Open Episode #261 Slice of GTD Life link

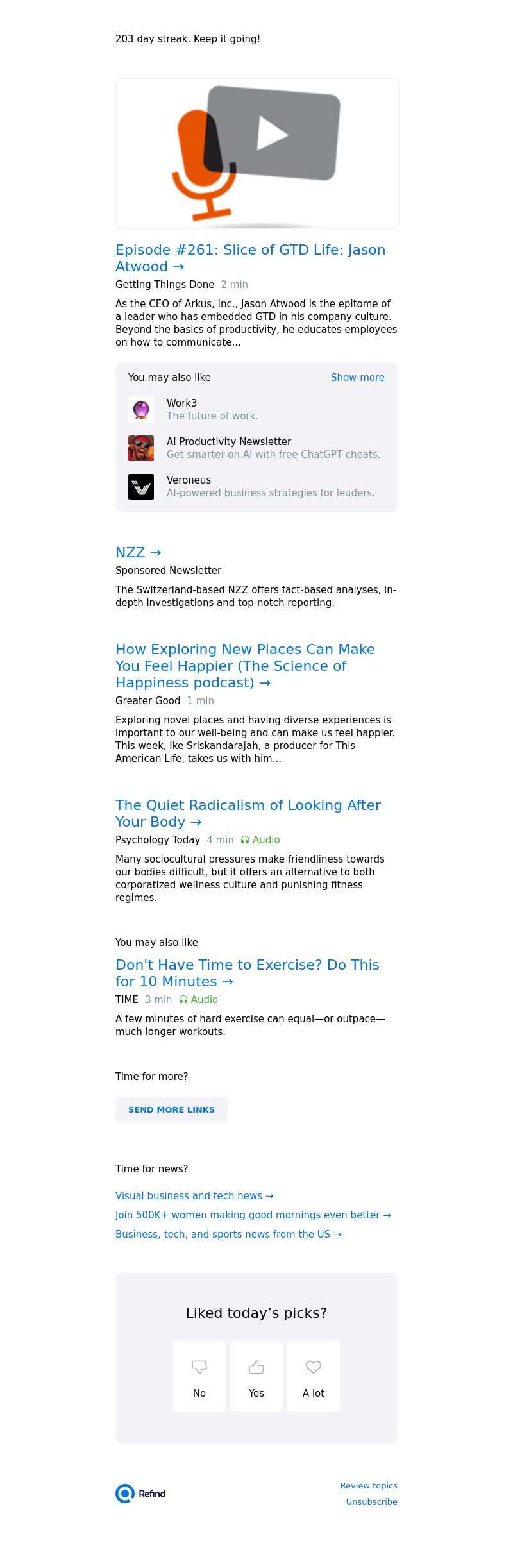click(x=250, y=258)
